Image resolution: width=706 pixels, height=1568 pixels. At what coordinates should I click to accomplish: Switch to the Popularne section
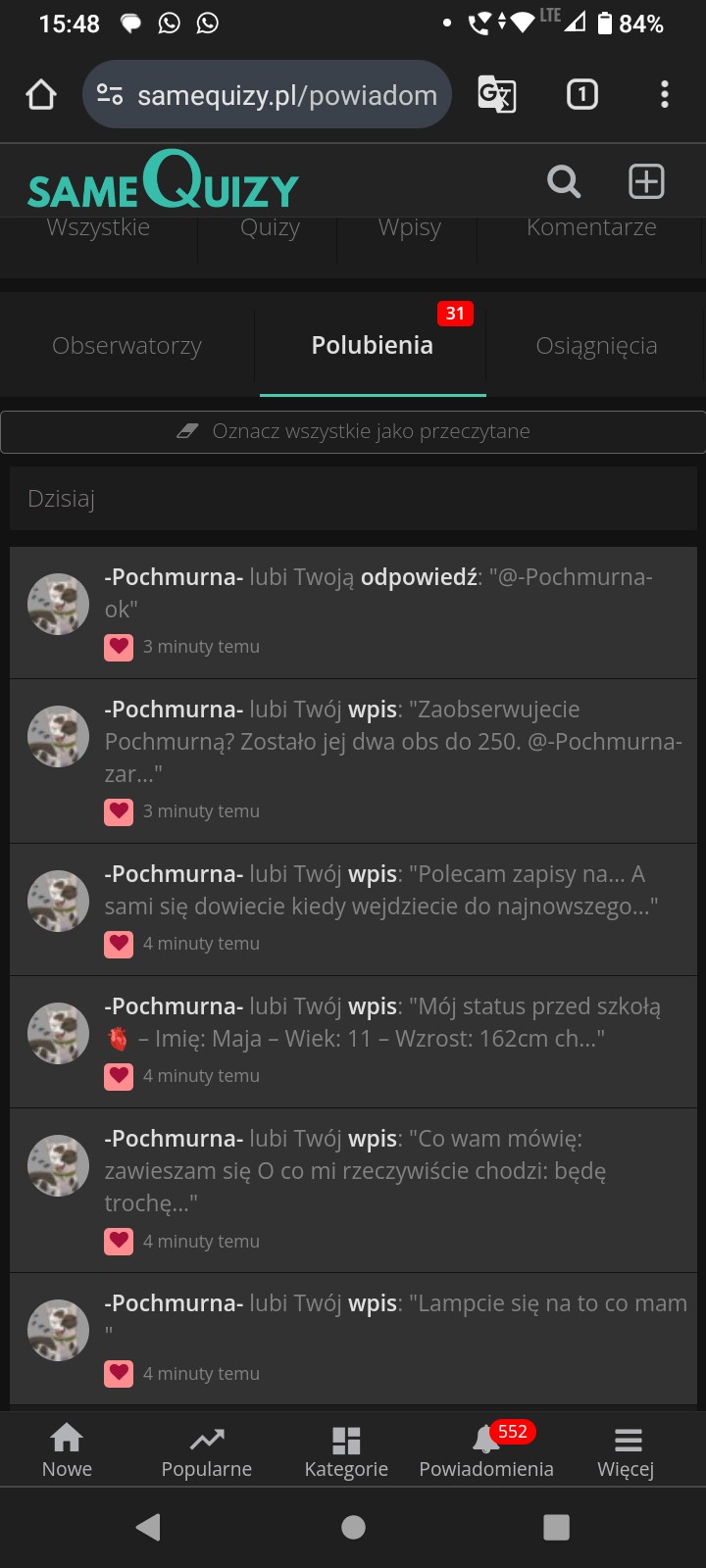click(x=206, y=1450)
